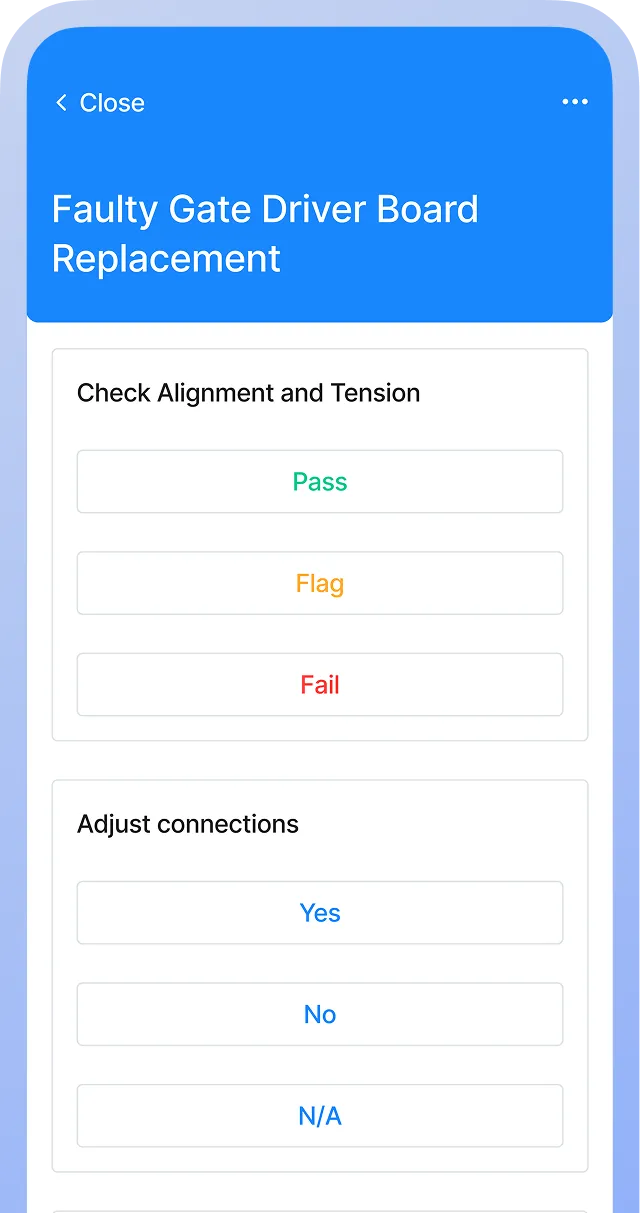This screenshot has height=1213, width=640.
Task: Select Flag for alignment and tension
Action: pos(320,583)
